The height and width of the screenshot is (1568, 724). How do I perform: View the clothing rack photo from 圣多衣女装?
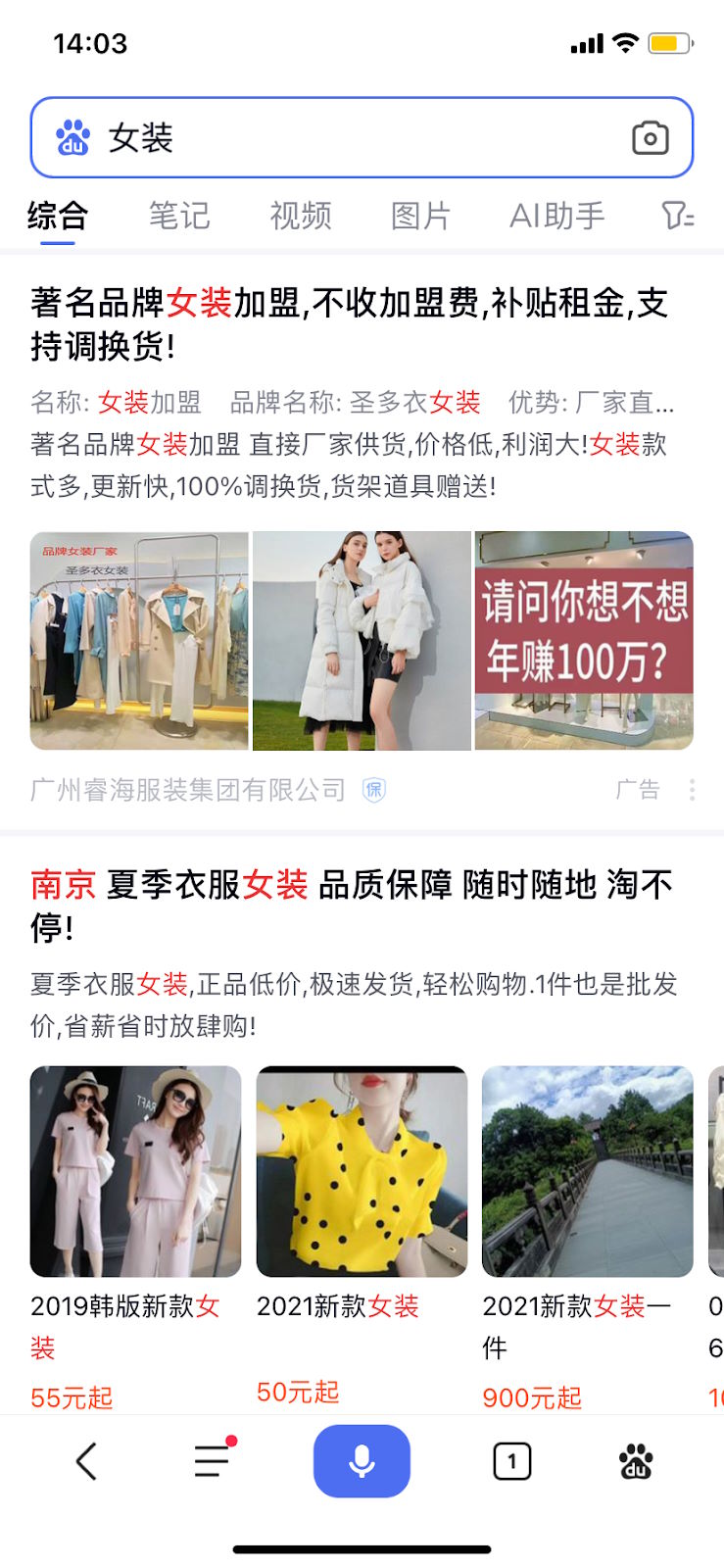139,641
